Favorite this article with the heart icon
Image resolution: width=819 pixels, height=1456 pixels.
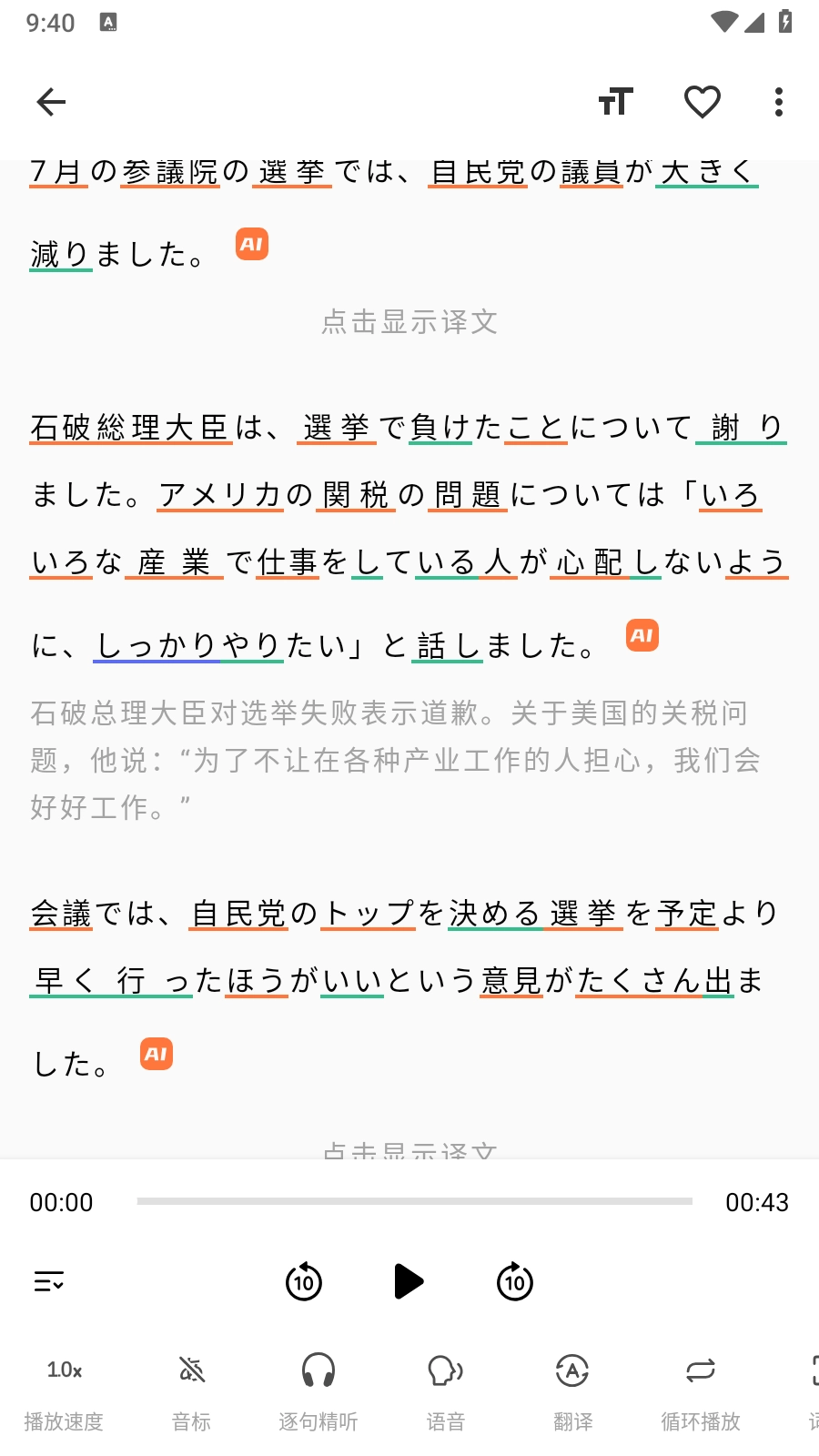[701, 101]
